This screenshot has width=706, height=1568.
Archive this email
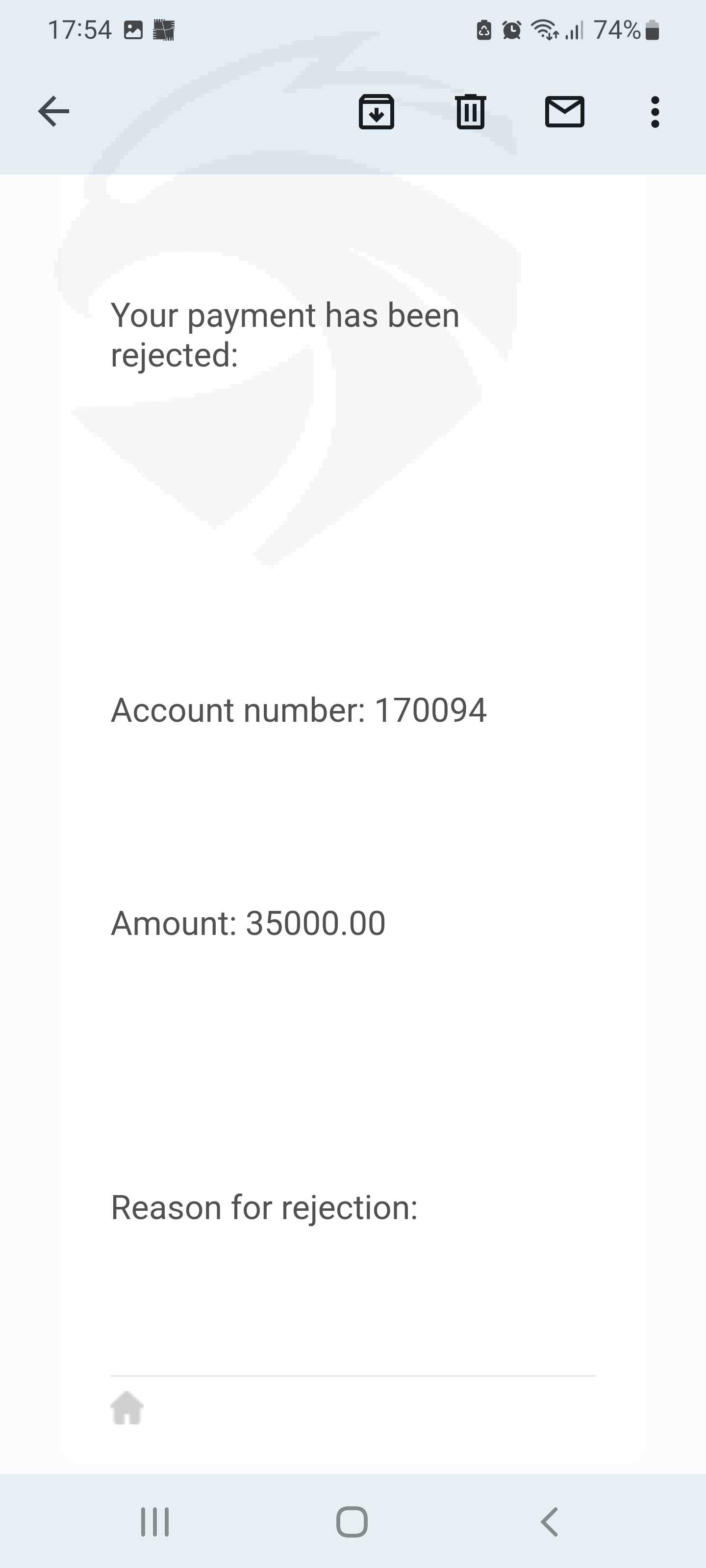[377, 111]
